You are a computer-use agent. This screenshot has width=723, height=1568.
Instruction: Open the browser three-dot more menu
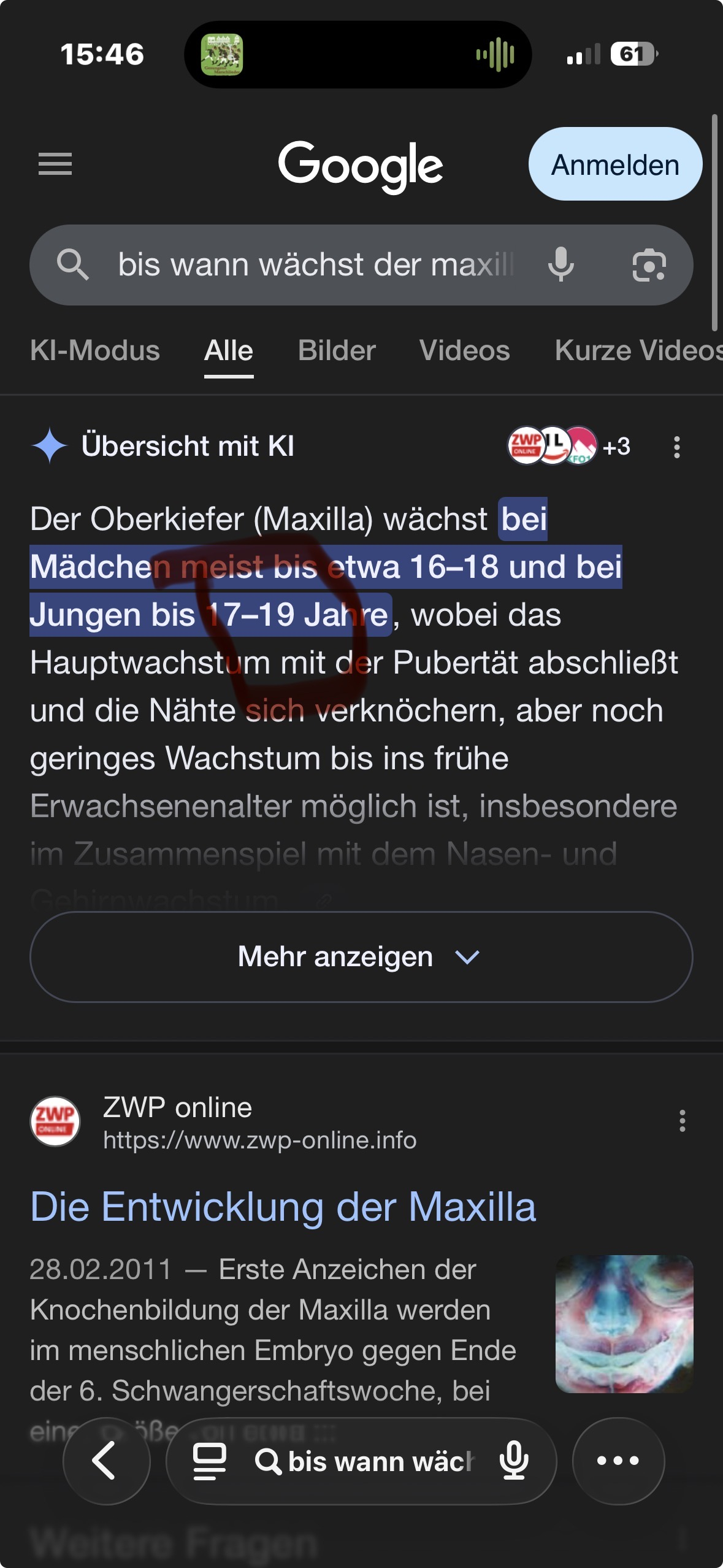tap(618, 1461)
